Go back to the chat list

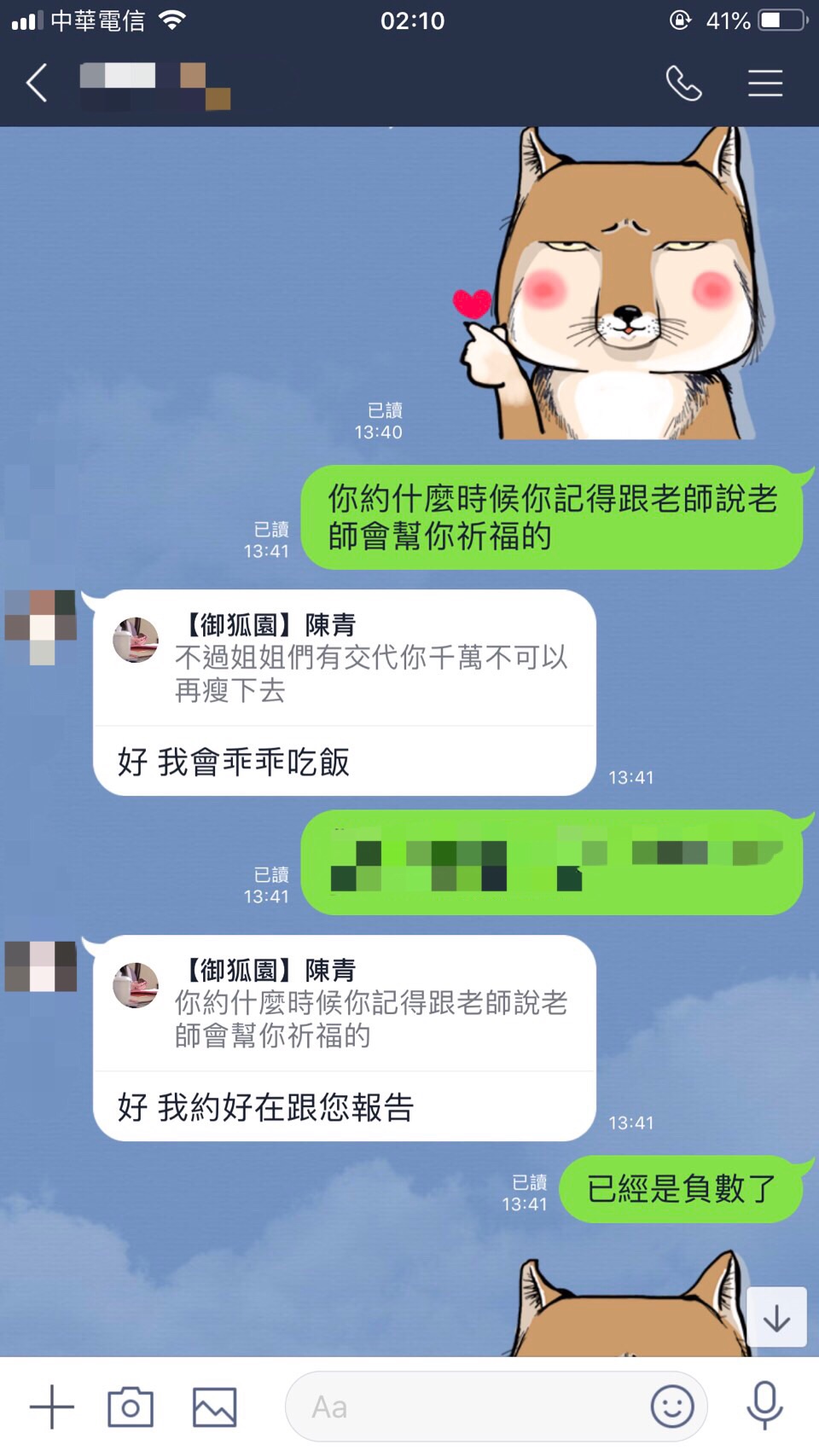coord(37,84)
